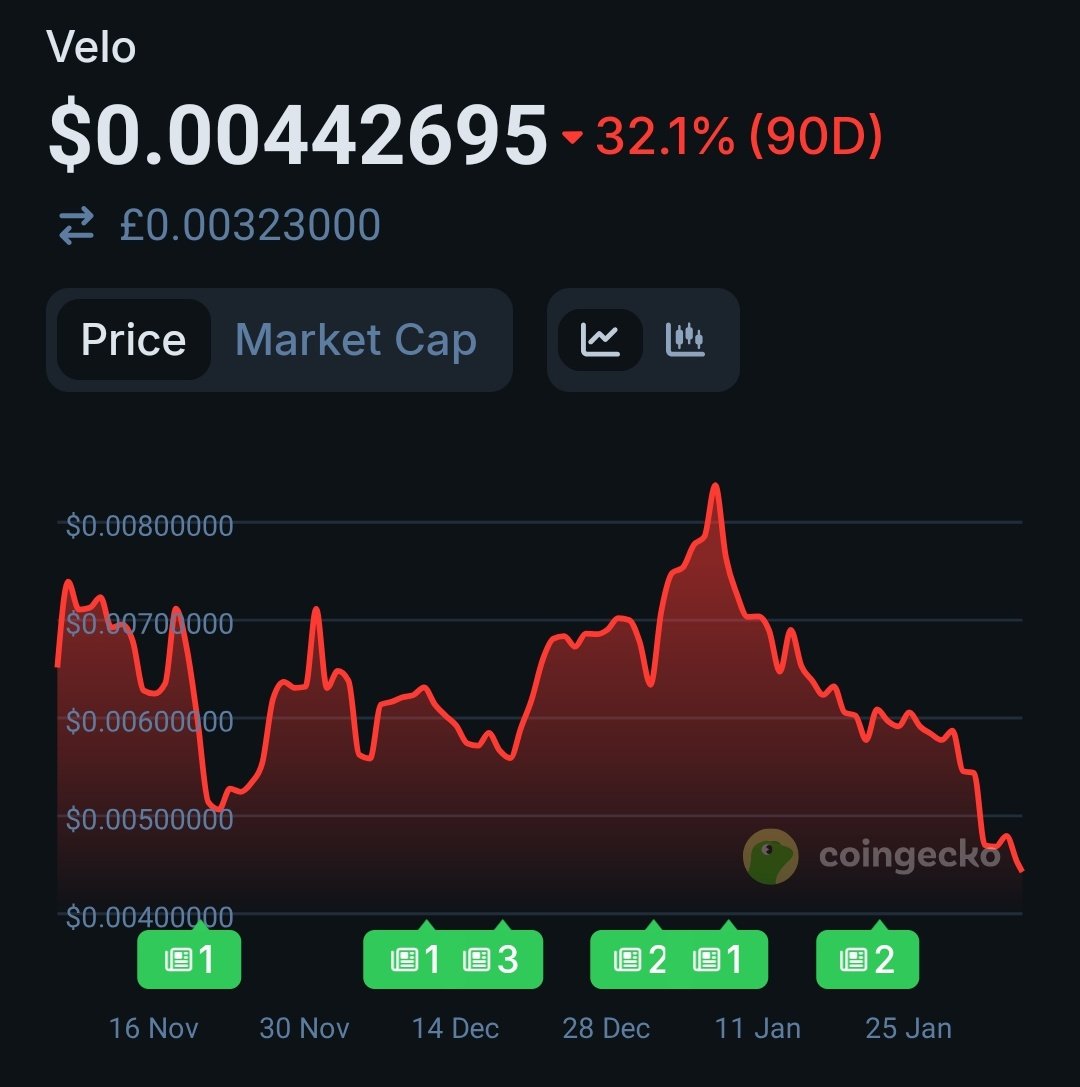Select the Price tab
Image resolution: width=1080 pixels, height=1087 pixels.
[x=133, y=340]
